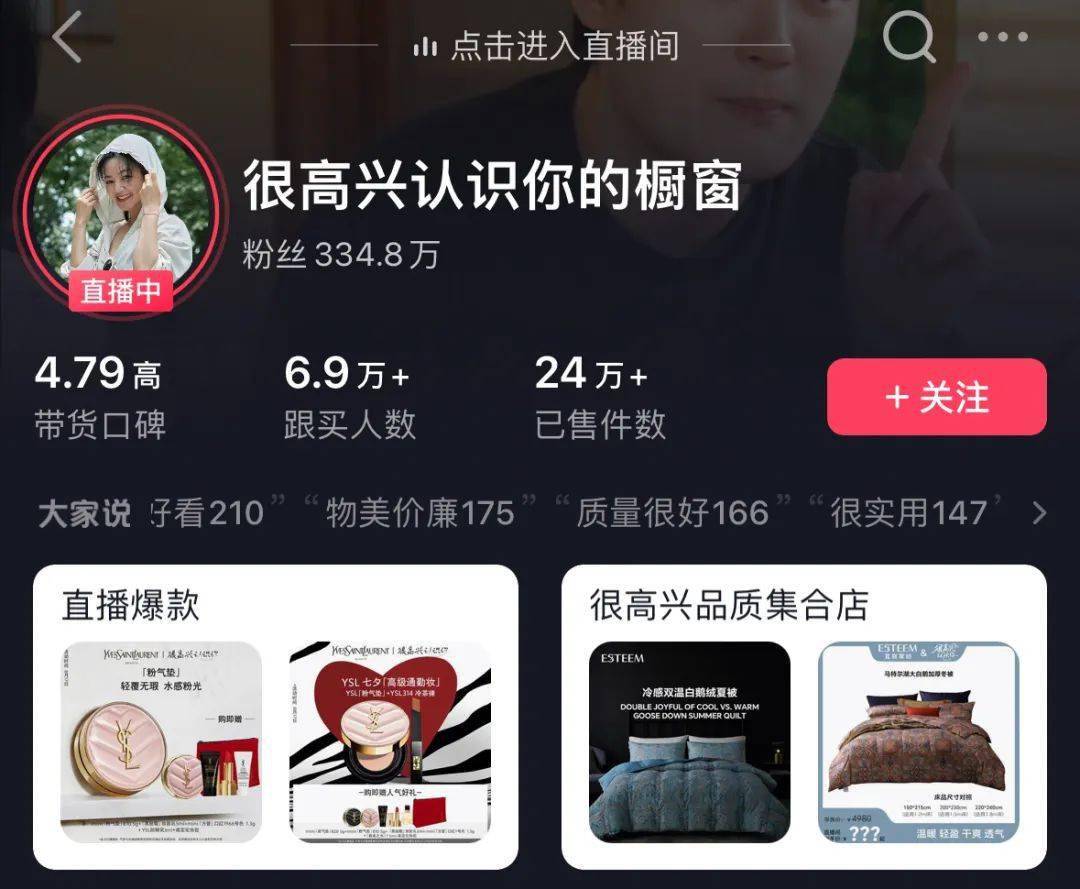This screenshot has width=1080, height=889.
Task: Open the three-dot overflow menu
Action: [x=1002, y=38]
